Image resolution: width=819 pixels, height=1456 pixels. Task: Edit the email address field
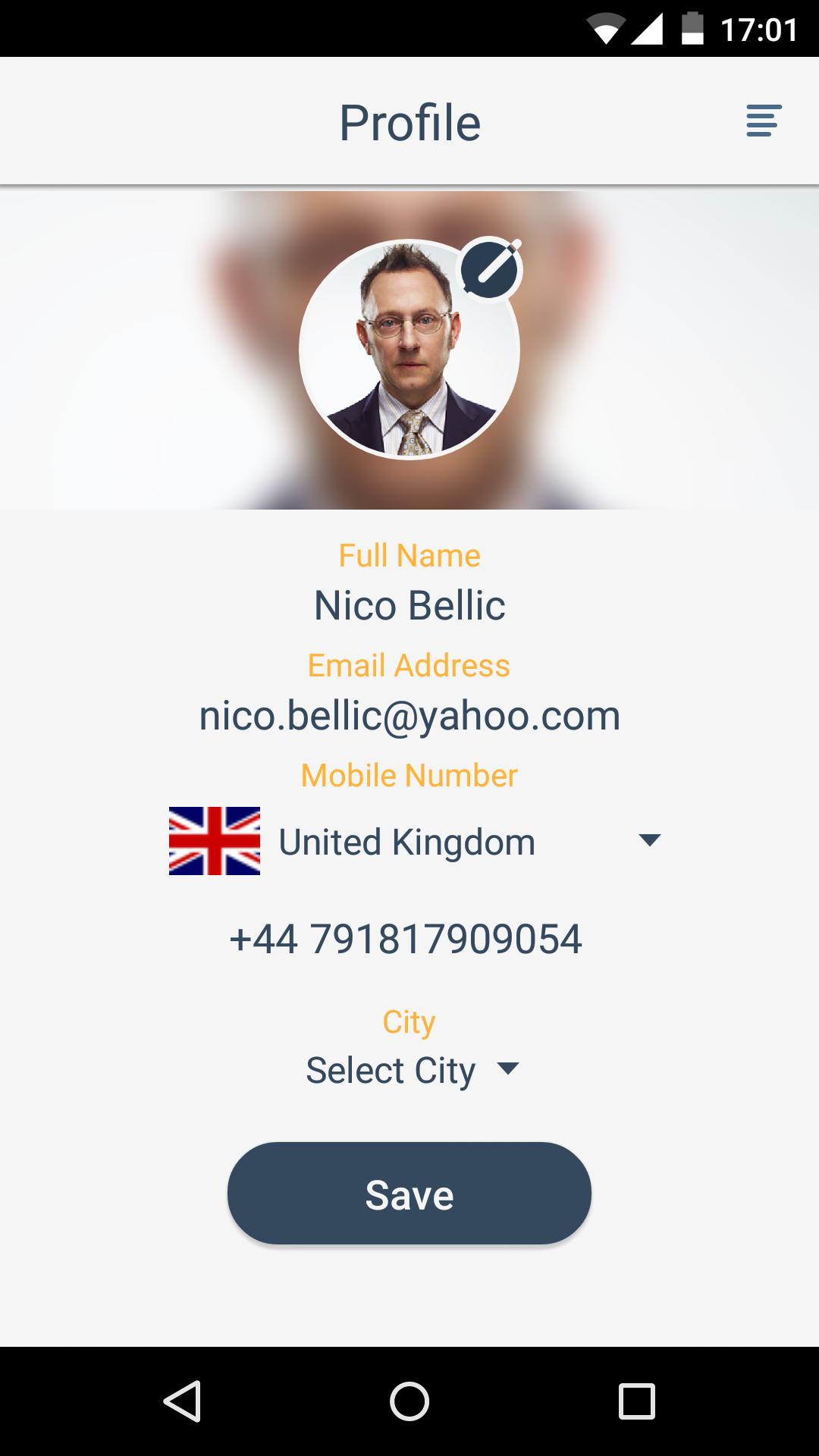(x=409, y=716)
